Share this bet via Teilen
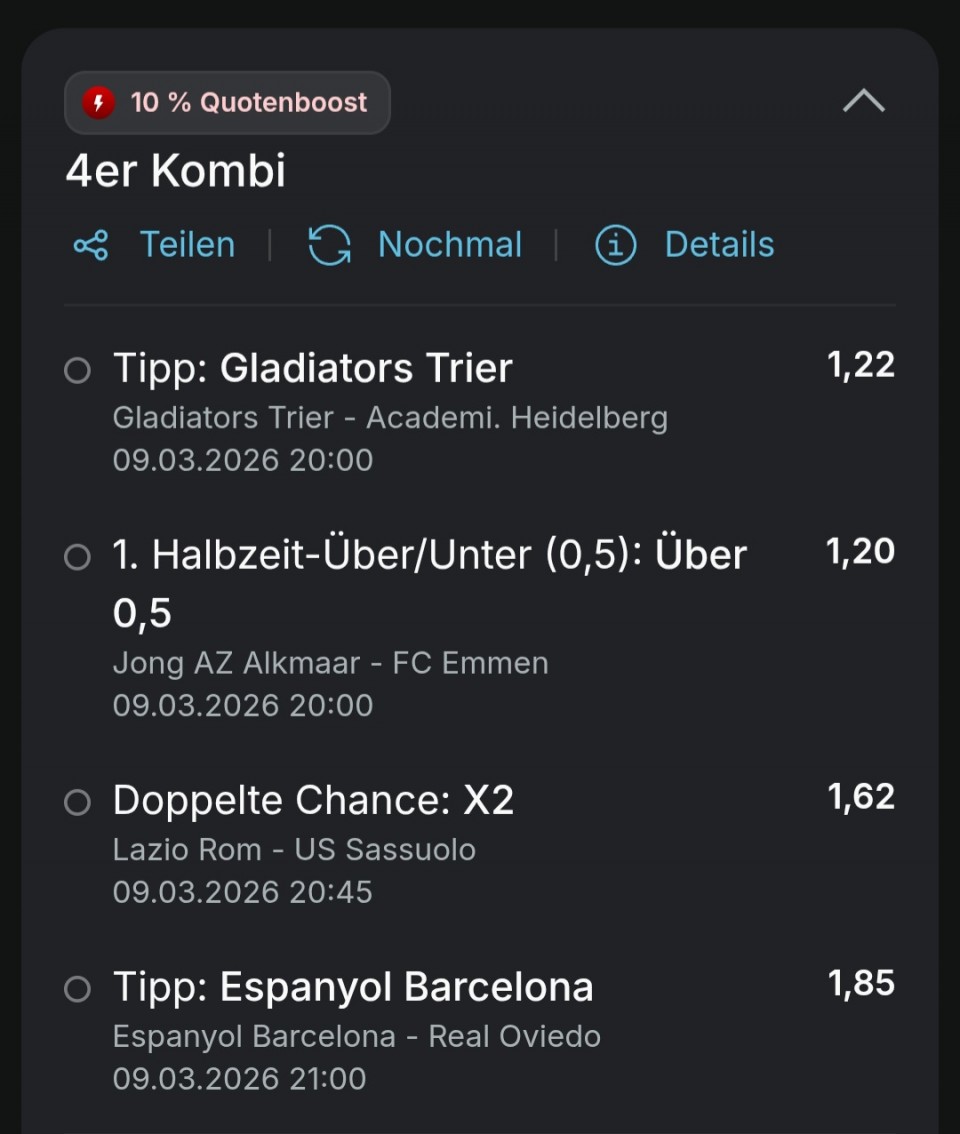Viewport: 960px width, 1134px height. point(155,245)
